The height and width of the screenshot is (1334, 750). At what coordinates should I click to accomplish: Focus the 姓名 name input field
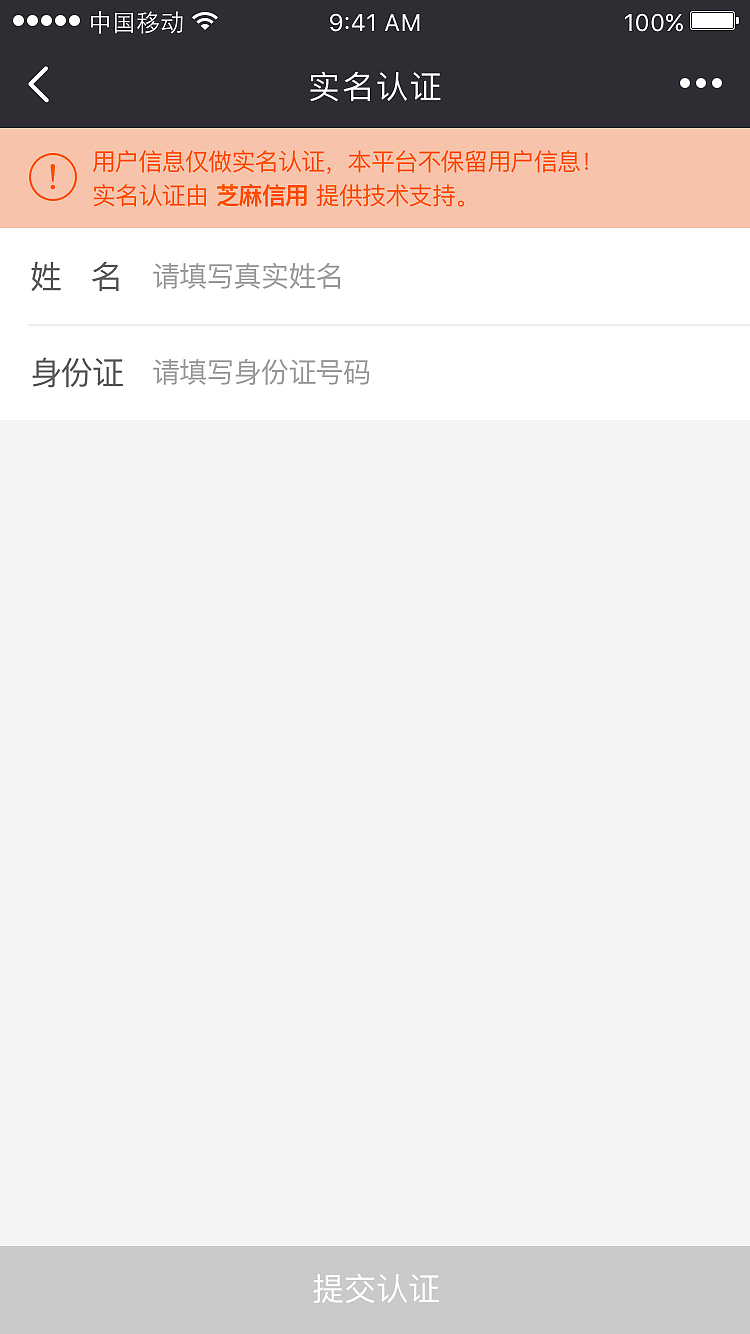[400, 277]
